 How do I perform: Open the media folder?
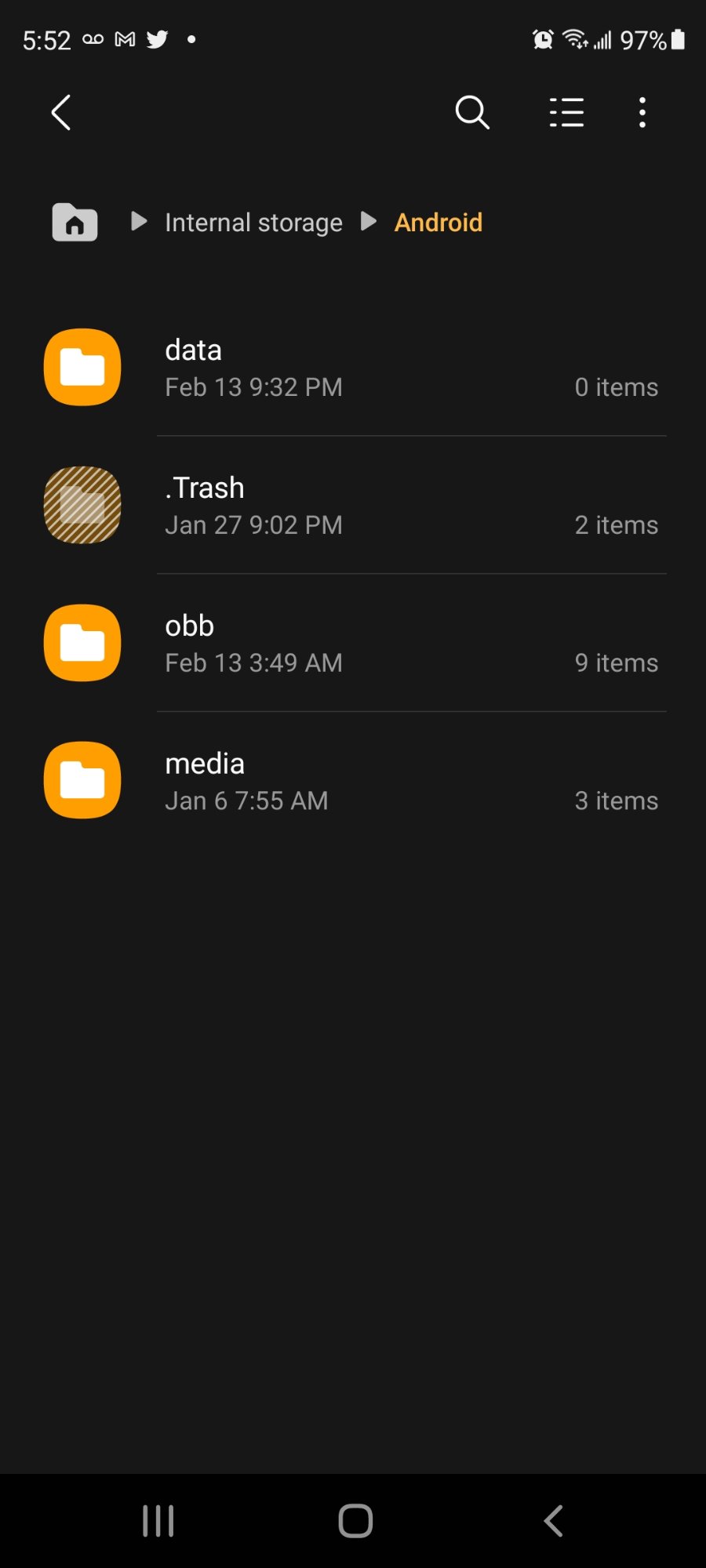click(x=353, y=781)
